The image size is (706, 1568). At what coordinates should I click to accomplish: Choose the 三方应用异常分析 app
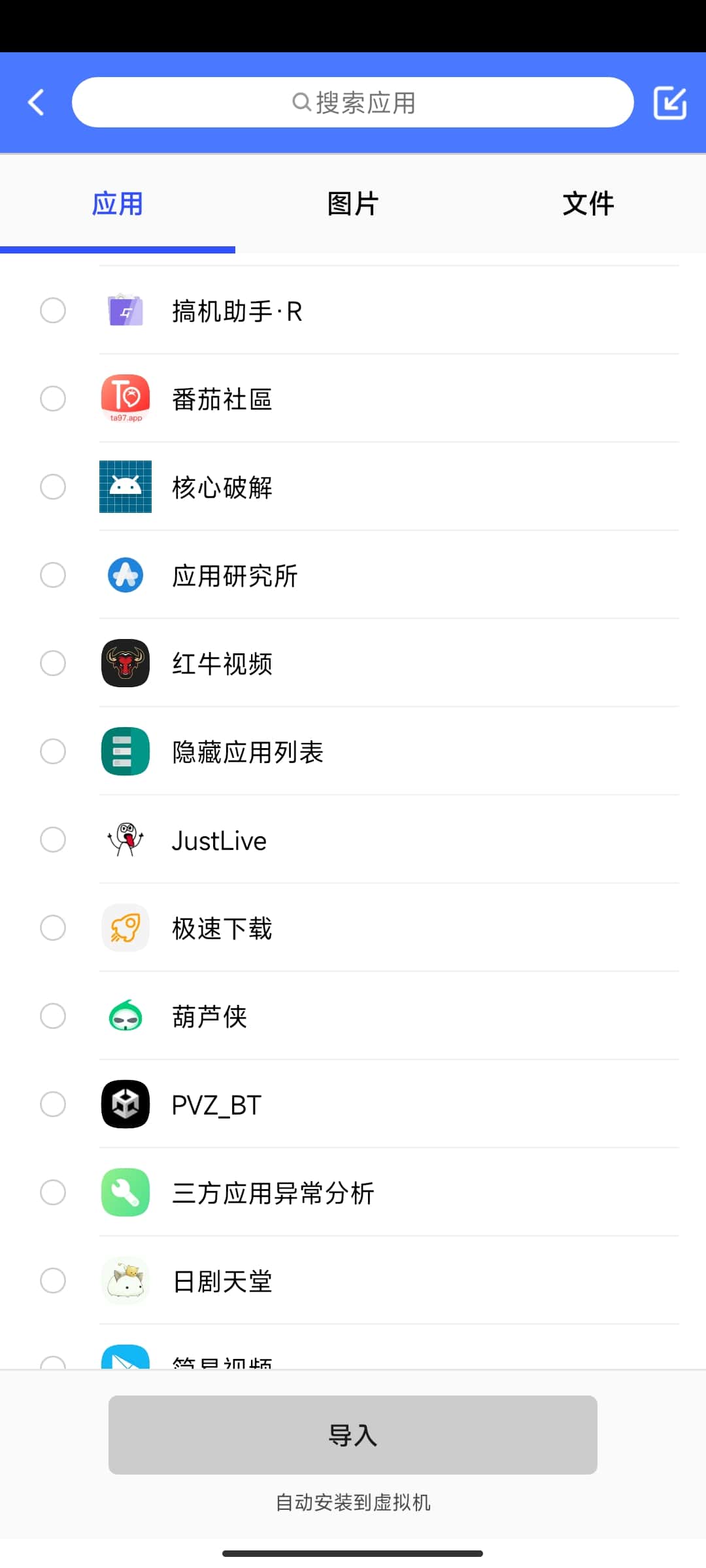(53, 1192)
